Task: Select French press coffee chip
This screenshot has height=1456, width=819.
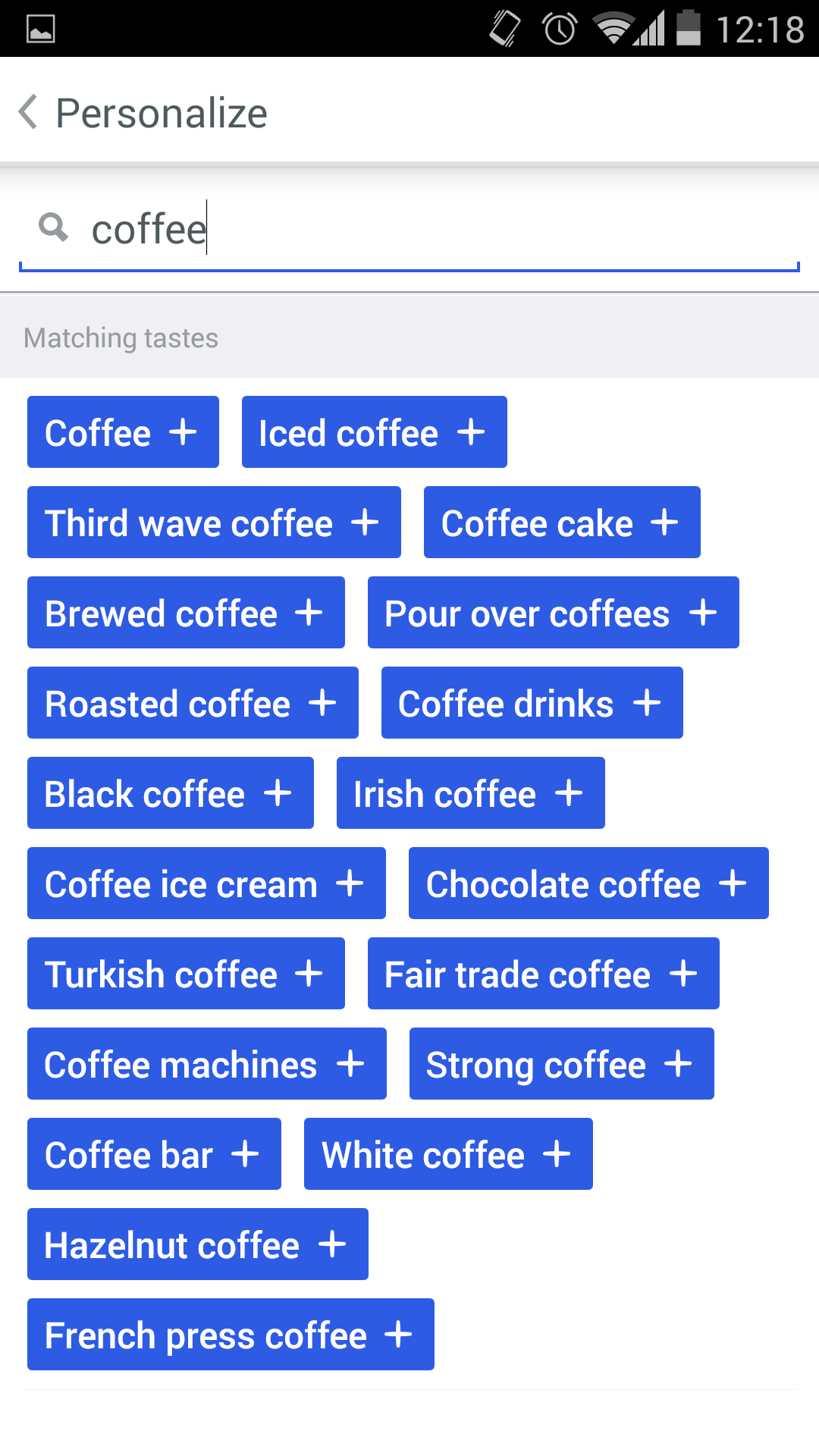Action: click(x=231, y=1335)
